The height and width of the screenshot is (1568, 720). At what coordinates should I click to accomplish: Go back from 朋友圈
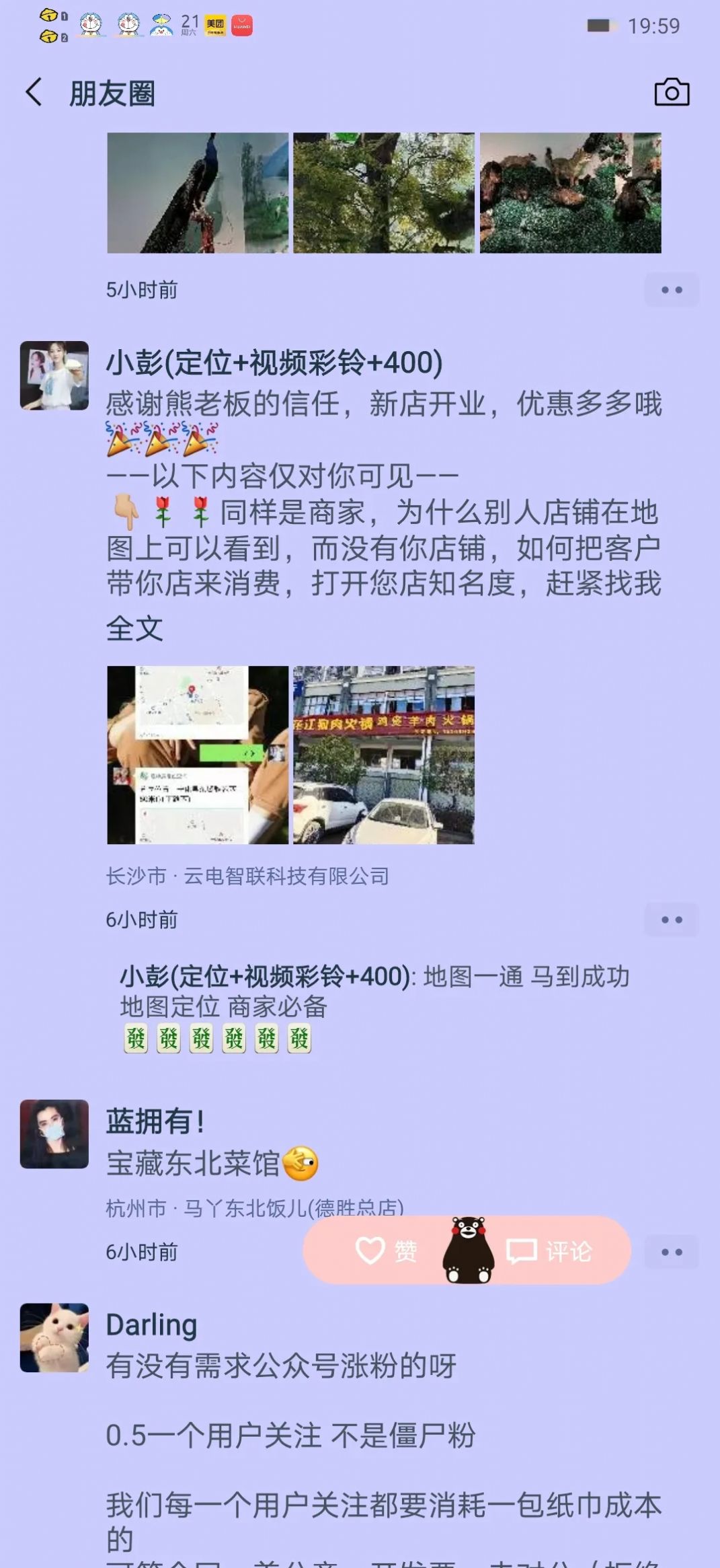(34, 92)
